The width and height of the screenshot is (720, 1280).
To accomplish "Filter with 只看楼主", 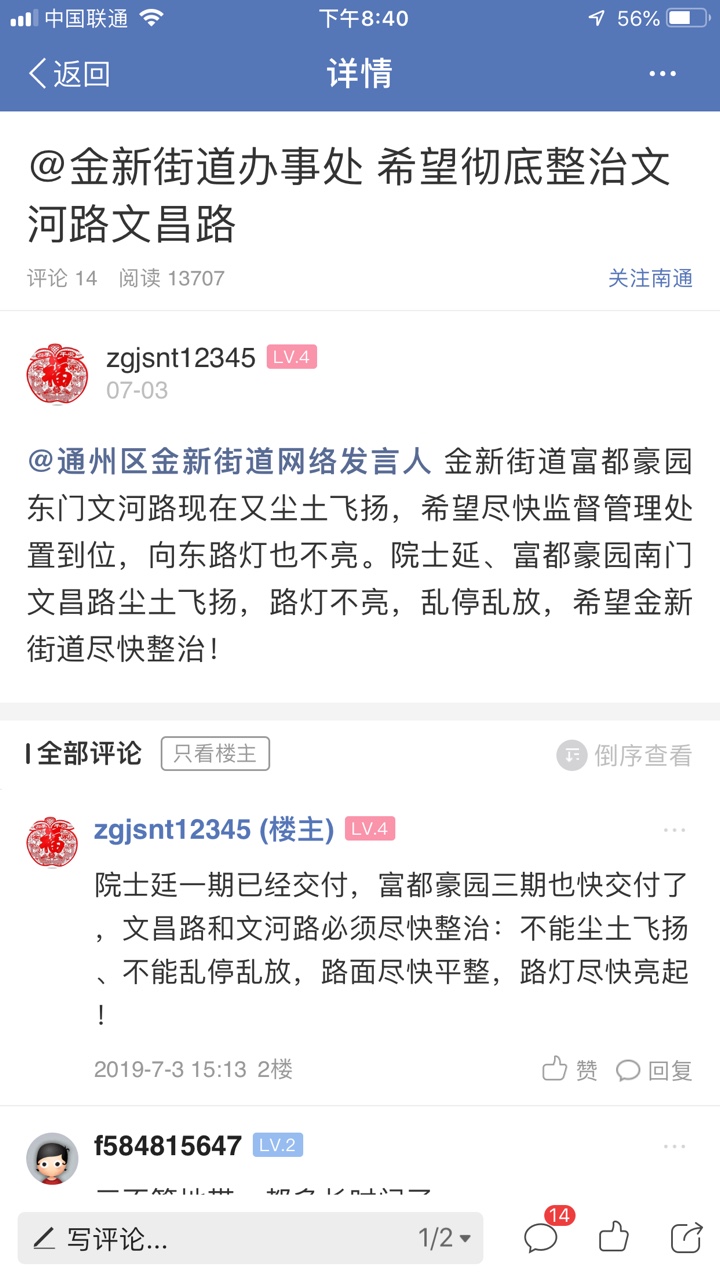I will click(215, 754).
